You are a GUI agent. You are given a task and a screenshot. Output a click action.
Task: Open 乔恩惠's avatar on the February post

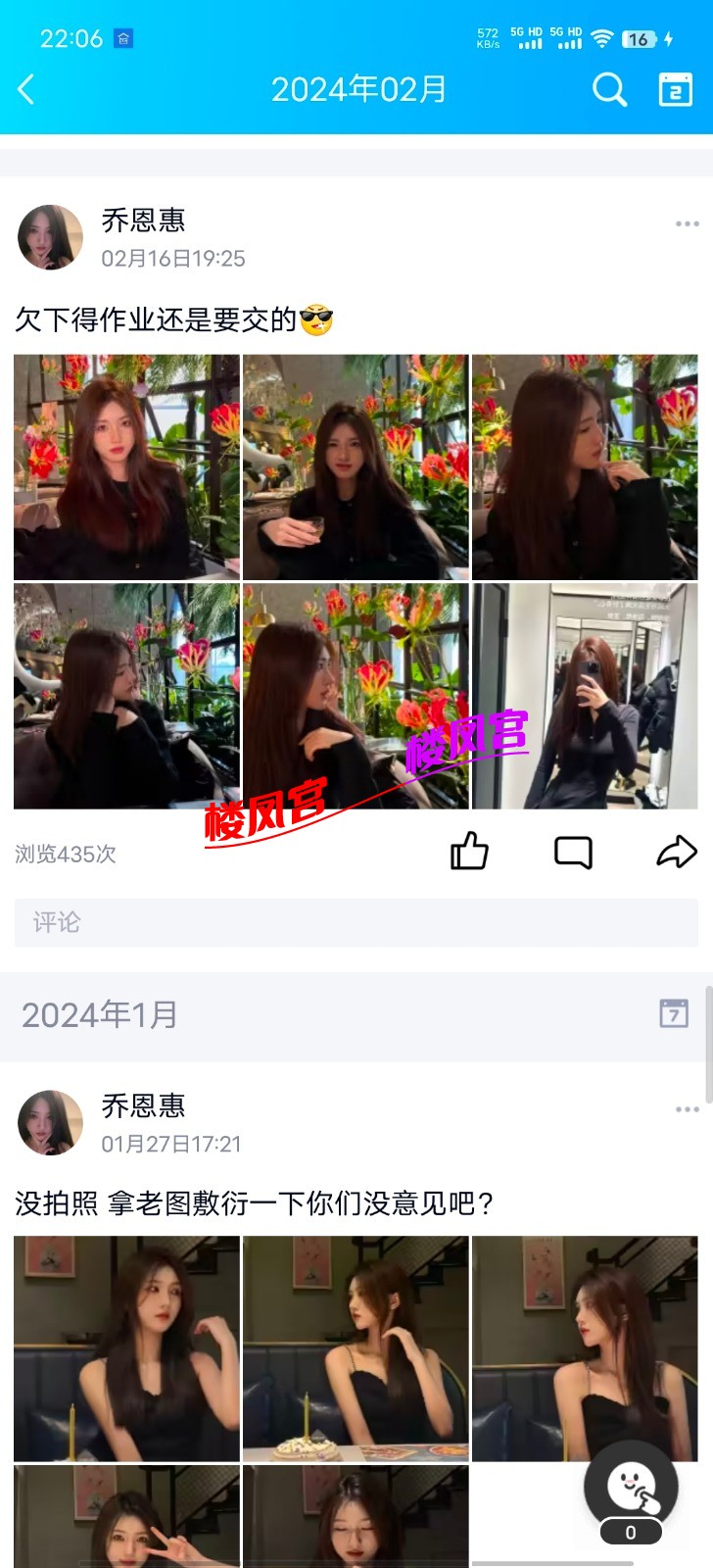click(x=50, y=237)
